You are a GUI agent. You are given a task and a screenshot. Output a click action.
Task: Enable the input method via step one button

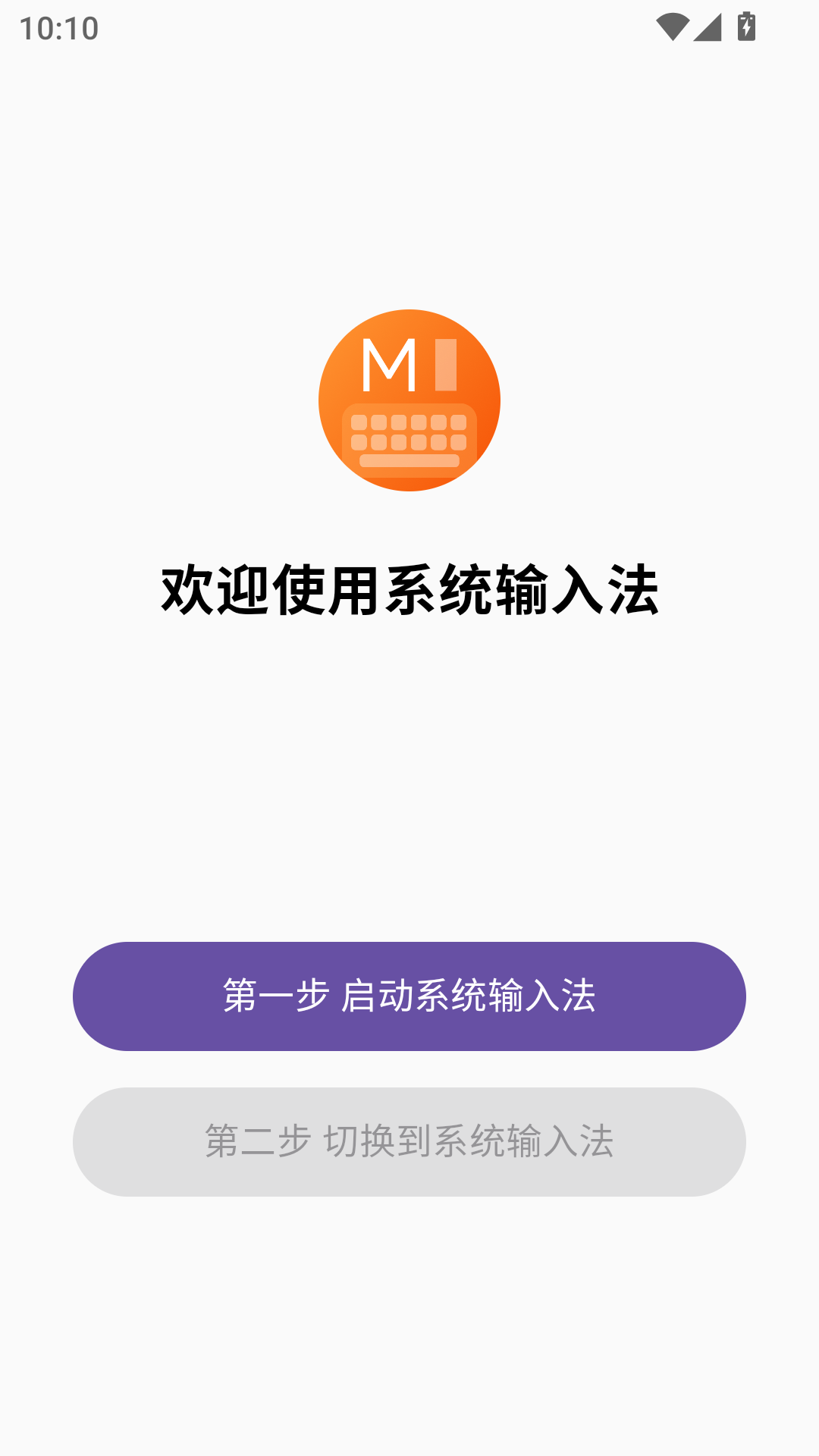pos(408,996)
